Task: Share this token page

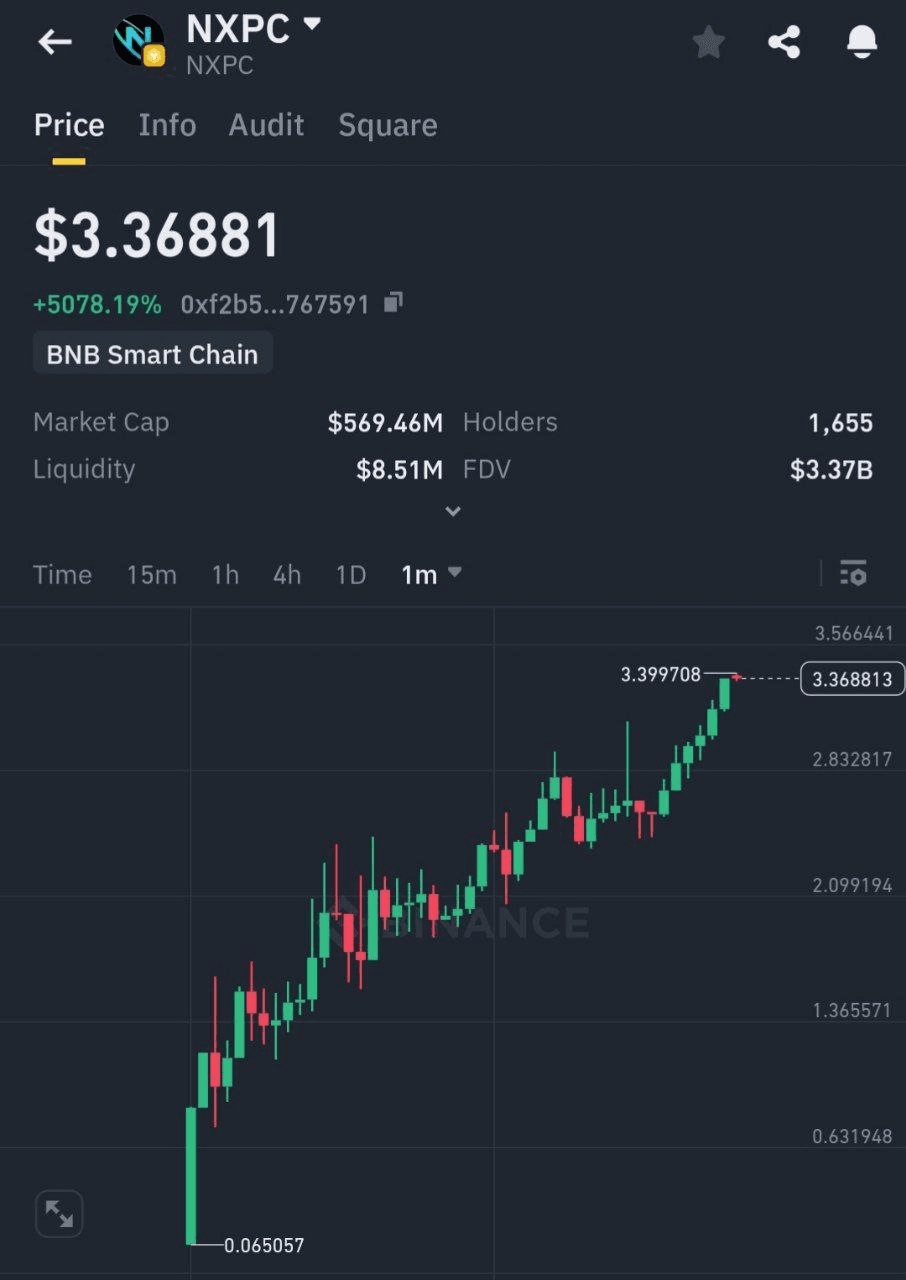Action: click(x=784, y=42)
